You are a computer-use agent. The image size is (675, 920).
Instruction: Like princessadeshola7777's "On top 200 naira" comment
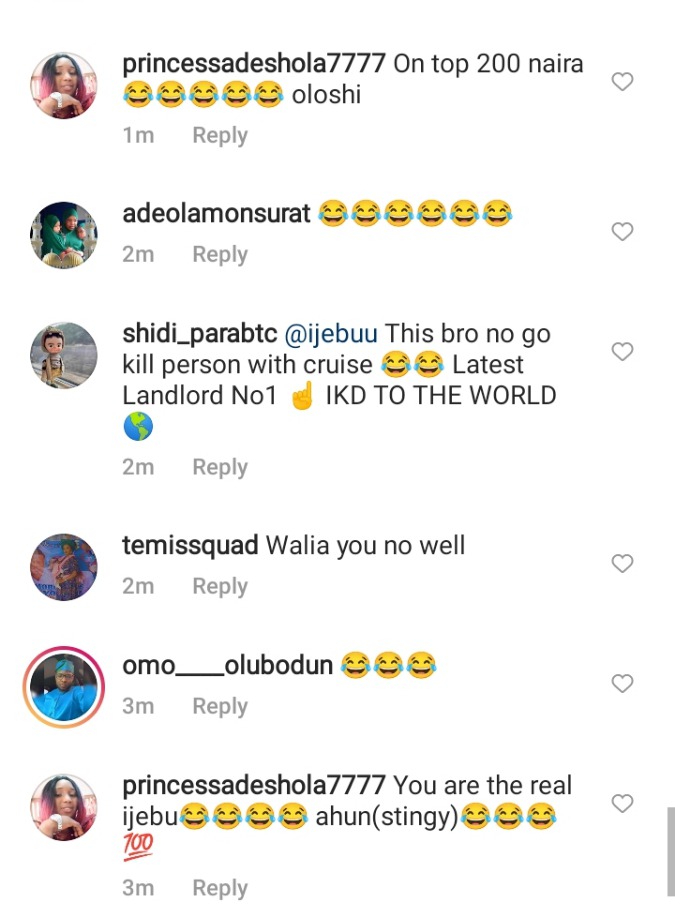coord(622,82)
